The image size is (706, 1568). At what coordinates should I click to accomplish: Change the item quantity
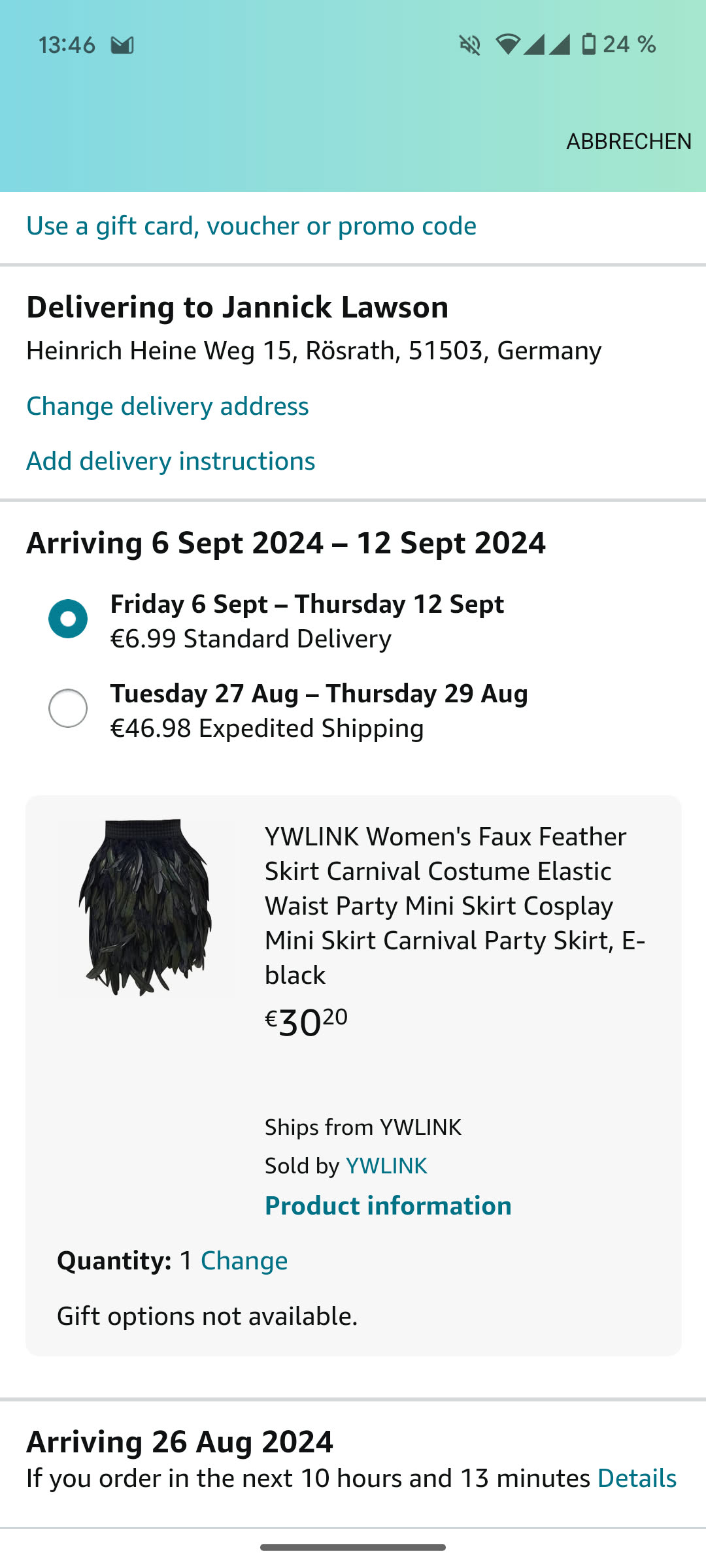coord(244,1261)
